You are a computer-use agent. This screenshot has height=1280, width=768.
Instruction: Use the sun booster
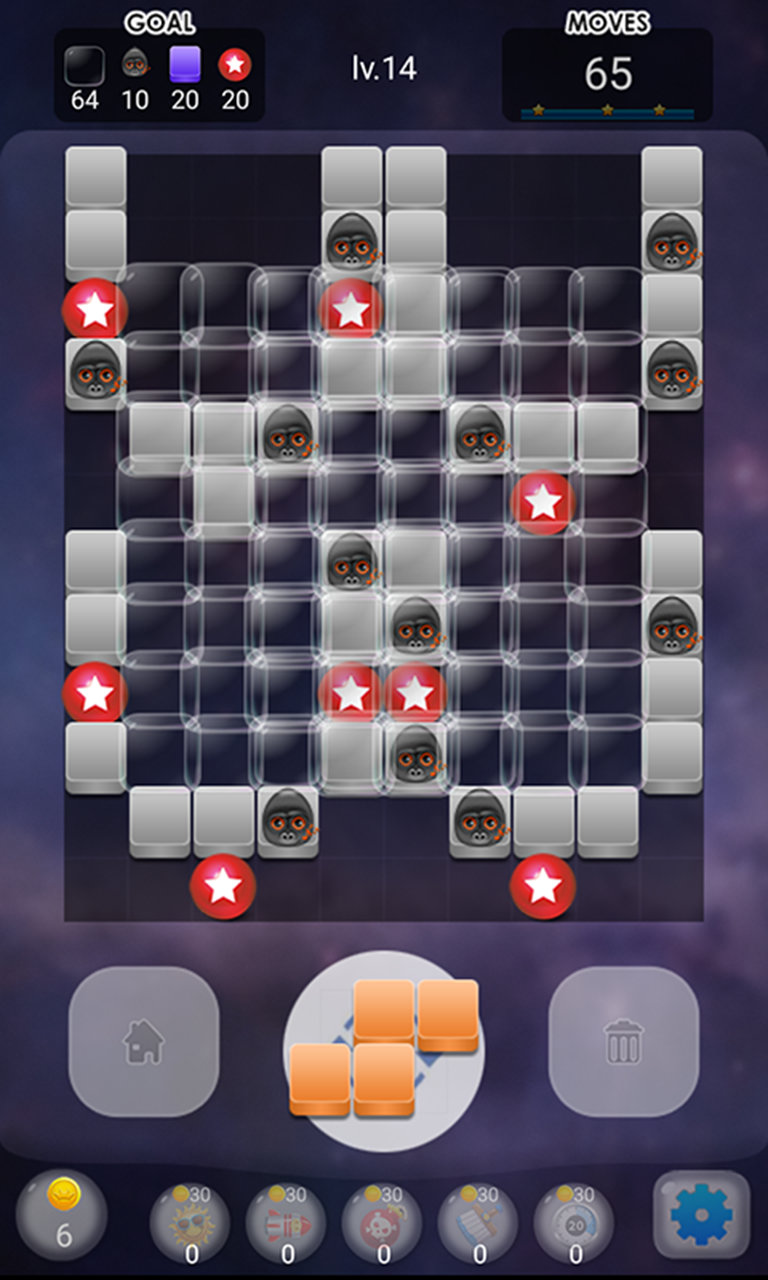pyautogui.click(x=190, y=1225)
